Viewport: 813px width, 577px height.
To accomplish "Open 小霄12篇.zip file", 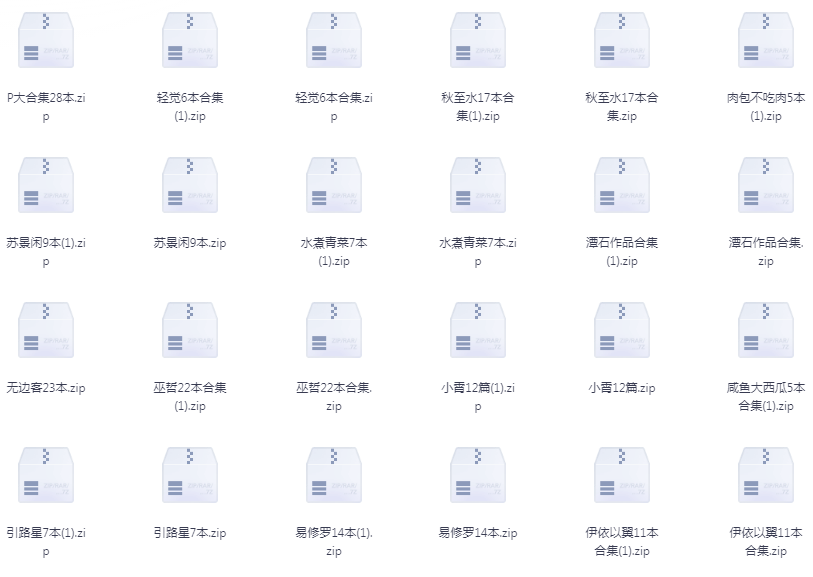I will 622,331.
